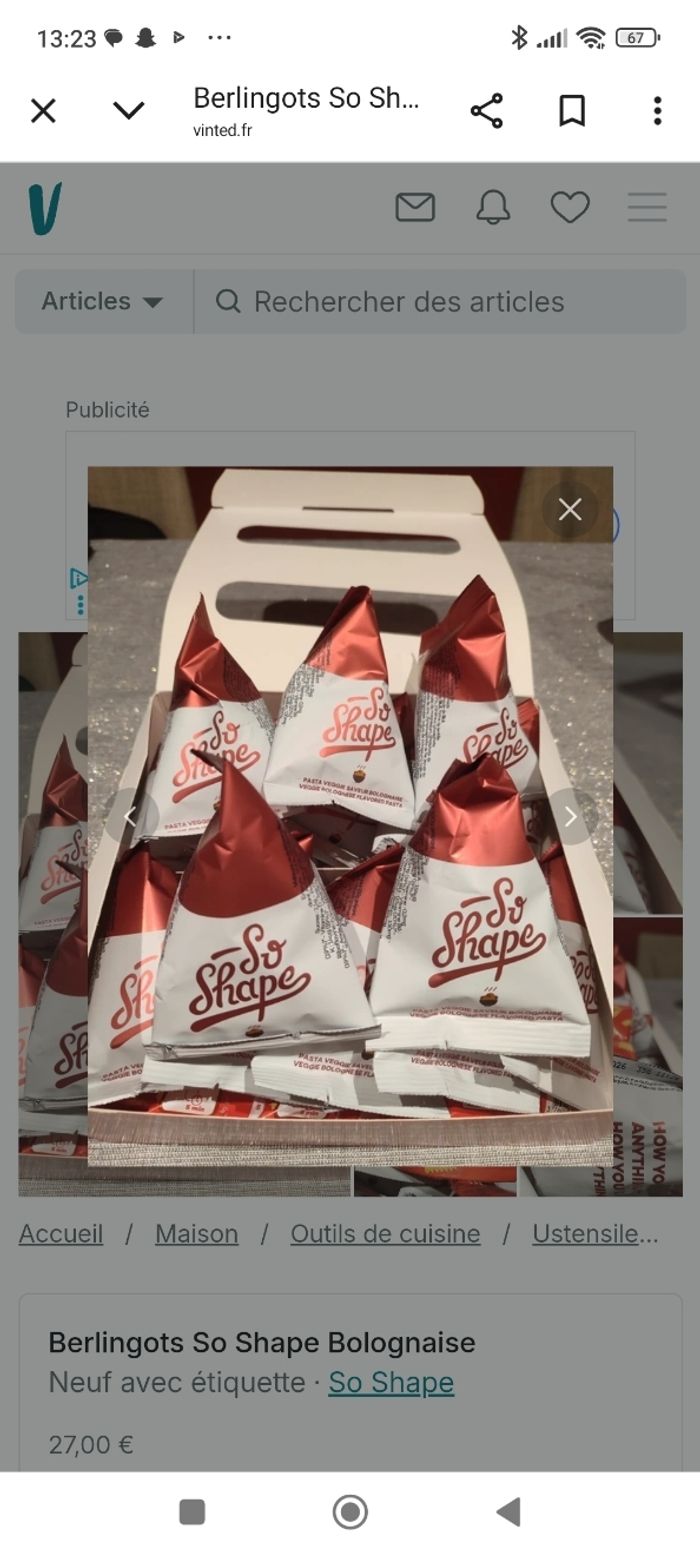Expand the Articles dropdown
Screen dimensions: 700x1556
[103, 301]
